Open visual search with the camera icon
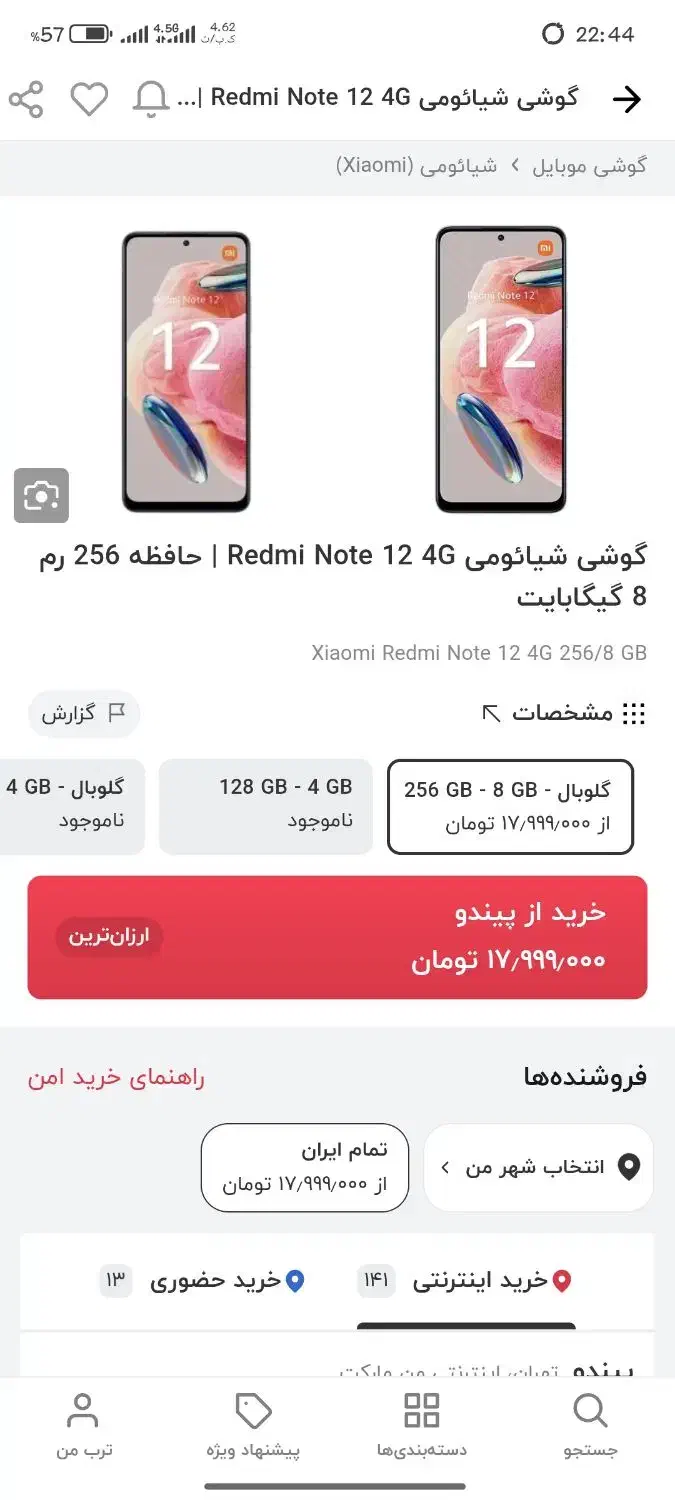The image size is (675, 1500). tap(41, 495)
